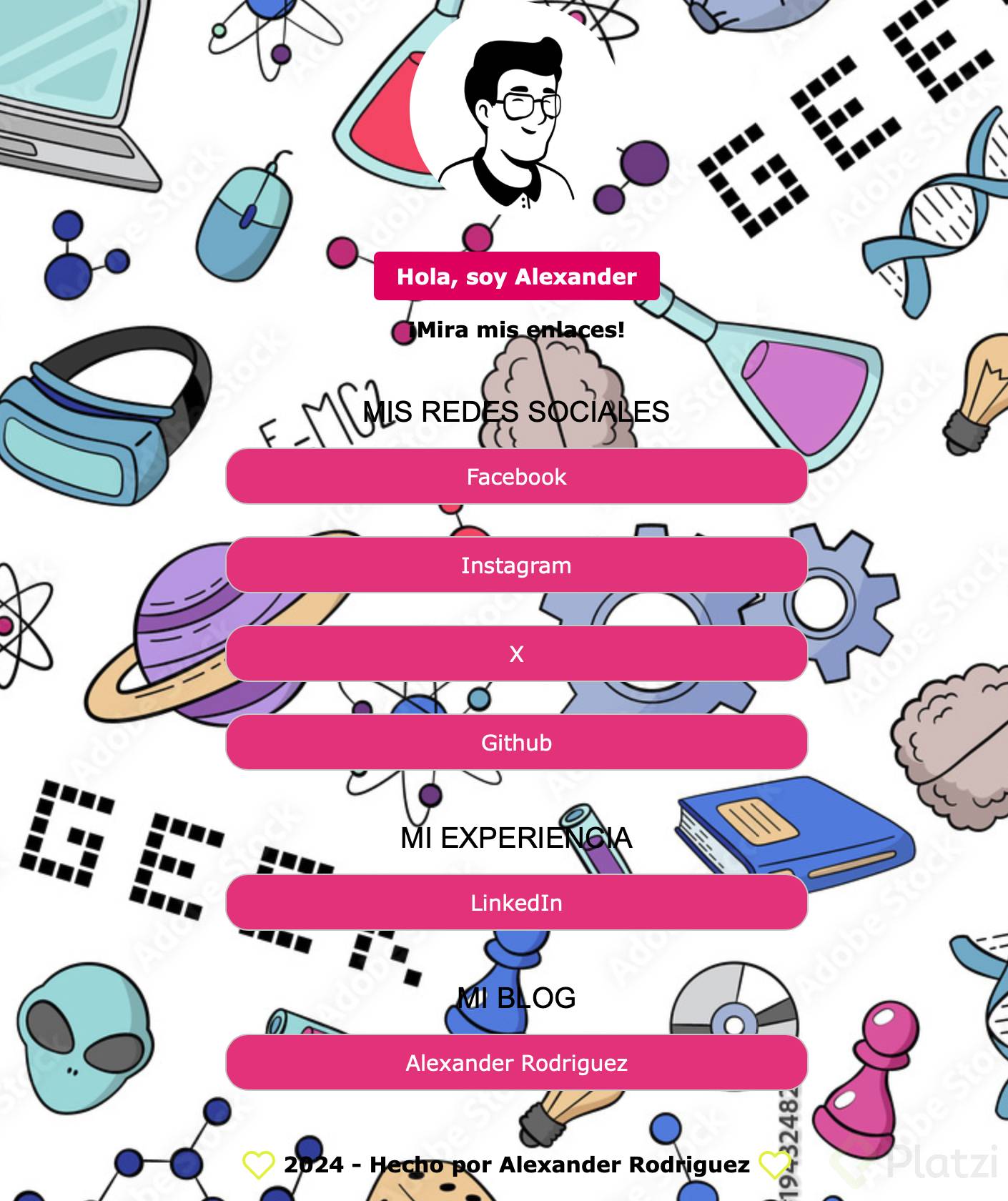Go to the Instagram profile
Screen dimensions: 1008x1201
516,565
